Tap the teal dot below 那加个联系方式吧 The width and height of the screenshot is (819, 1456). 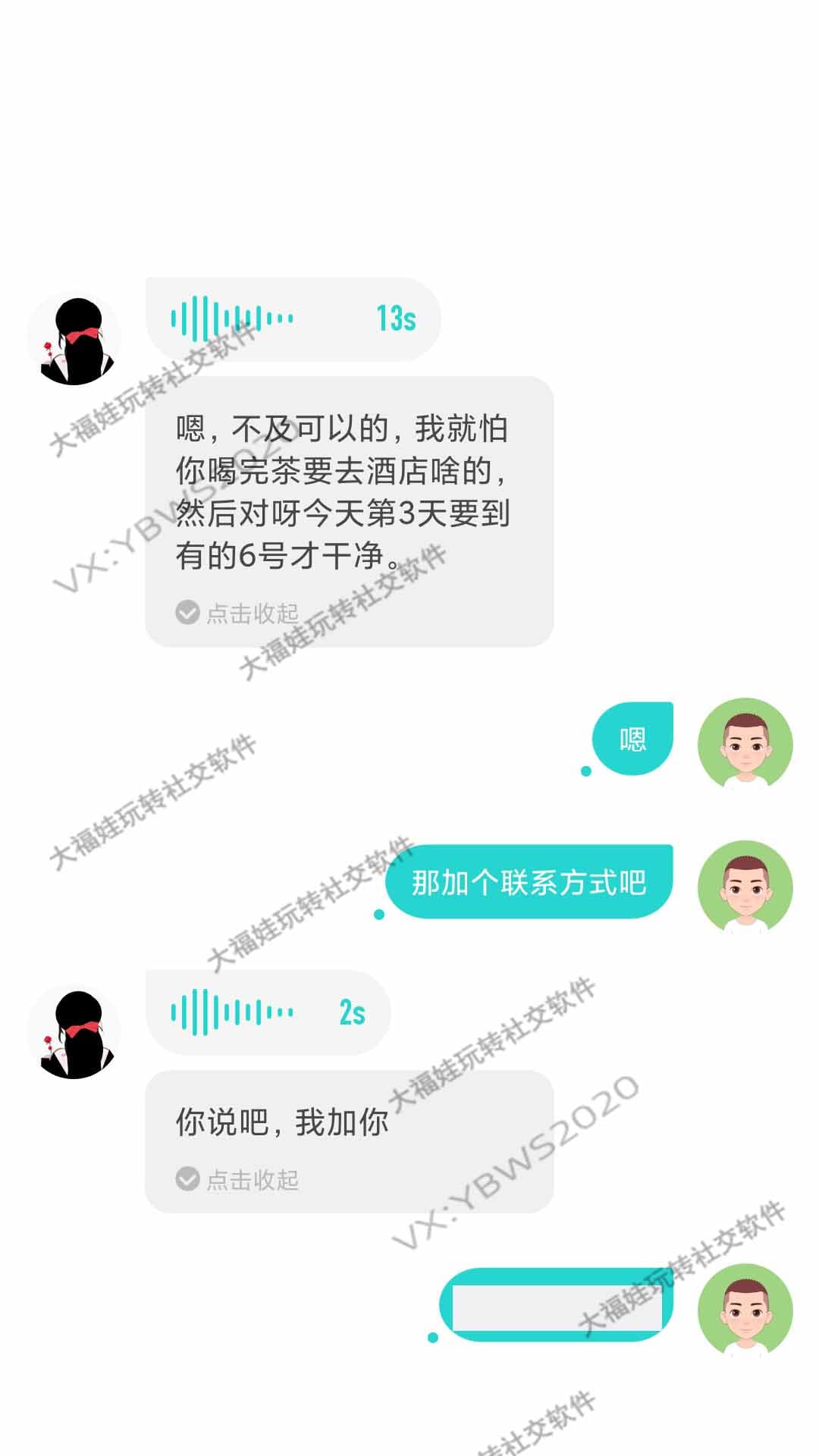pyautogui.click(x=378, y=915)
